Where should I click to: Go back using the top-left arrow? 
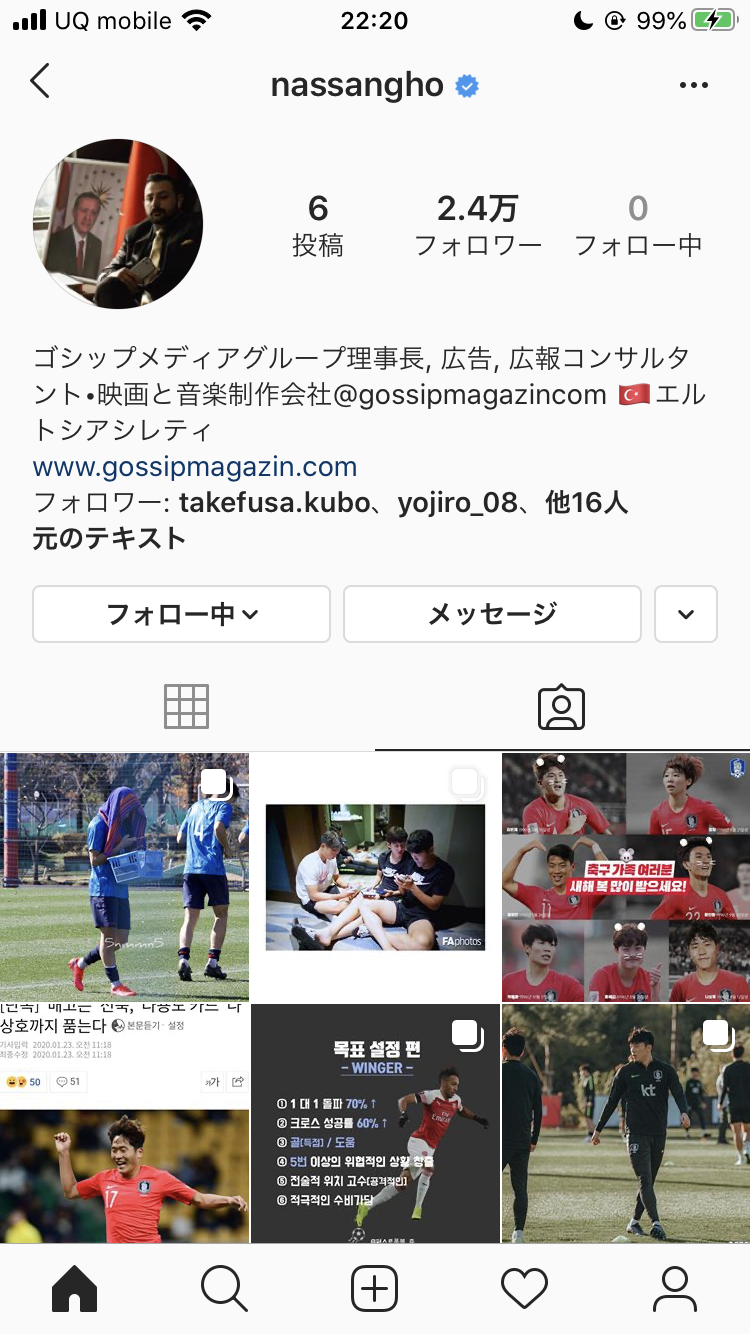pyautogui.click(x=40, y=82)
